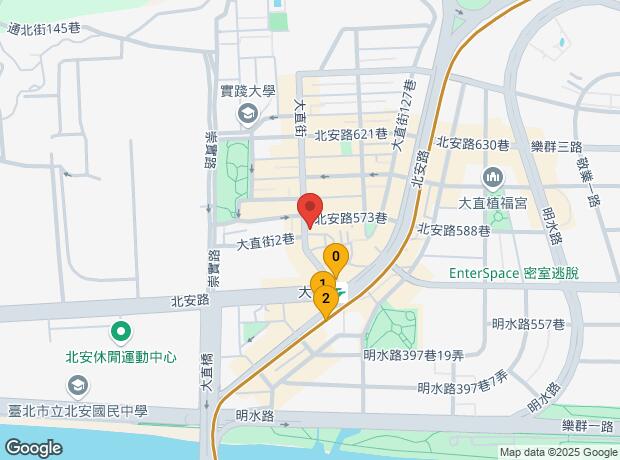
Task: Open the orange marker numbered 2
Action: (325, 298)
